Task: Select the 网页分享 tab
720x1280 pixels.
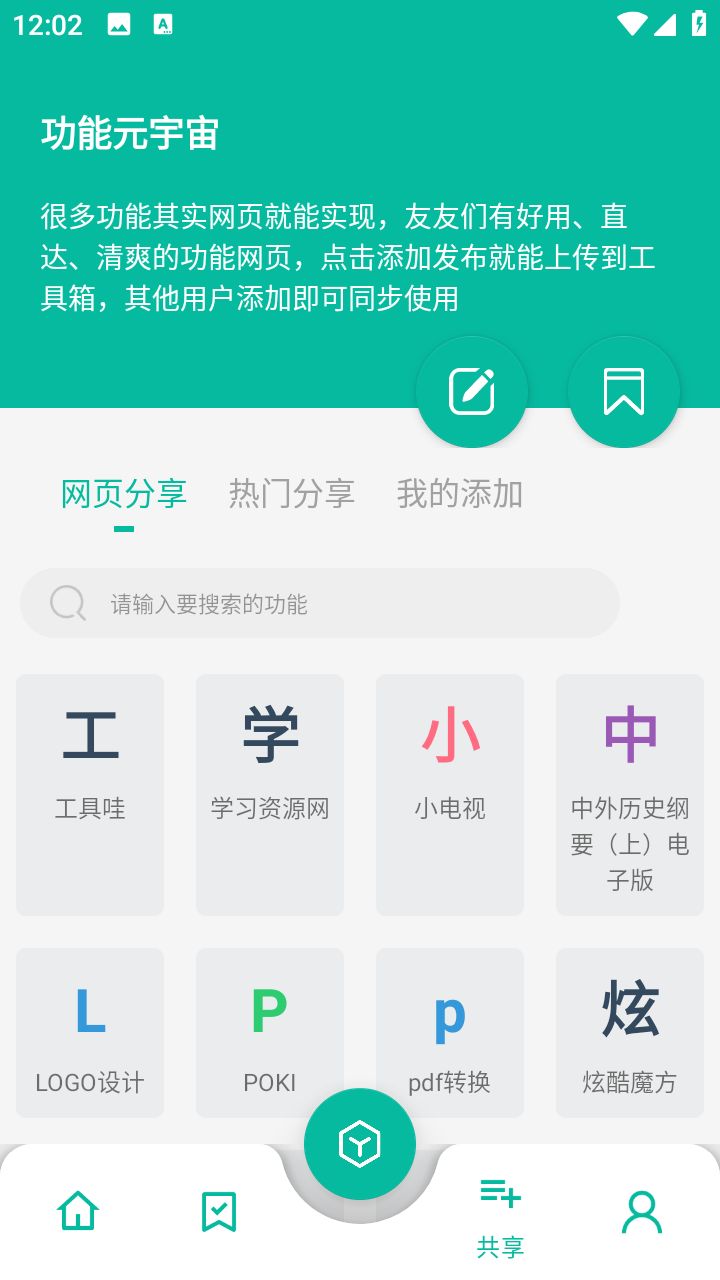Action: coord(124,494)
